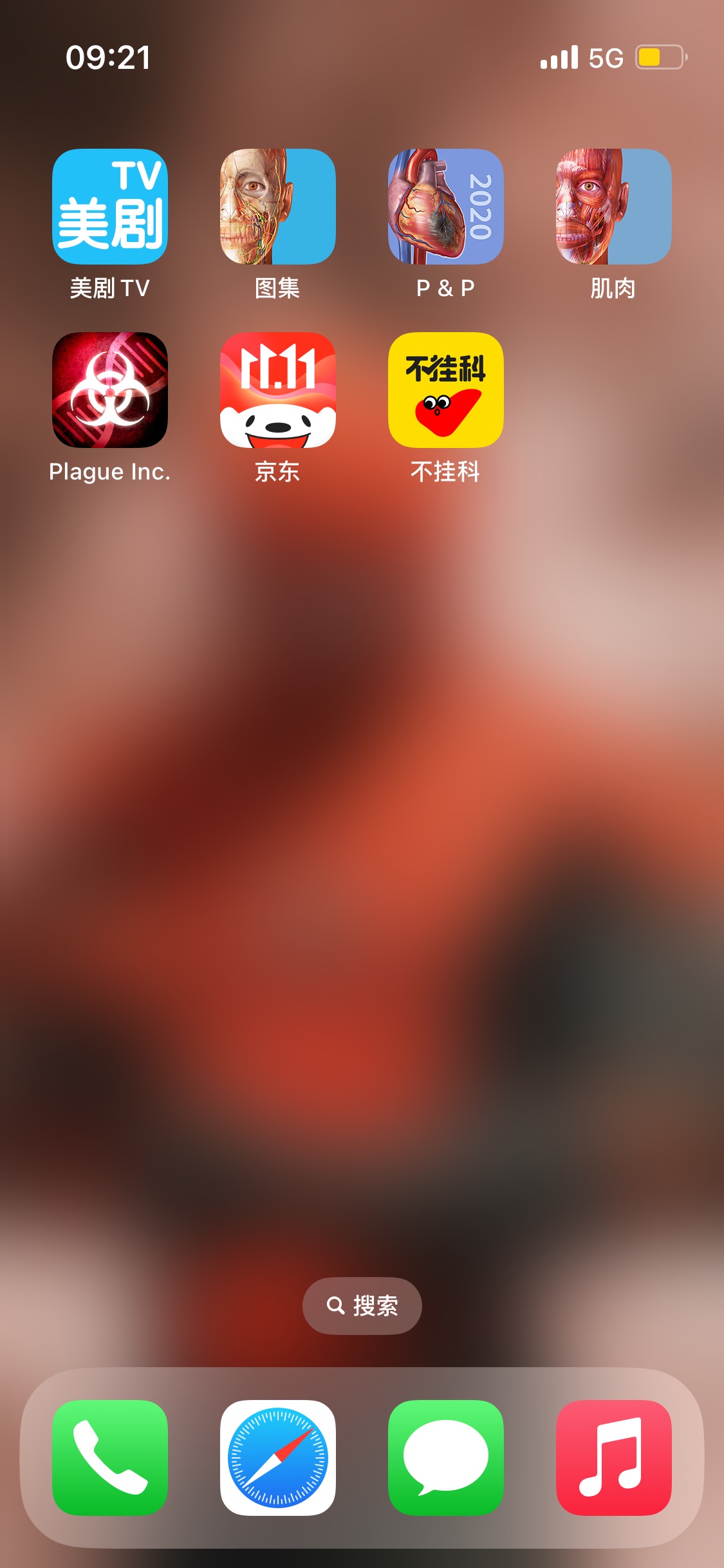Launch the 京东 shopping app
Screen dimensions: 724x1568
click(x=278, y=390)
